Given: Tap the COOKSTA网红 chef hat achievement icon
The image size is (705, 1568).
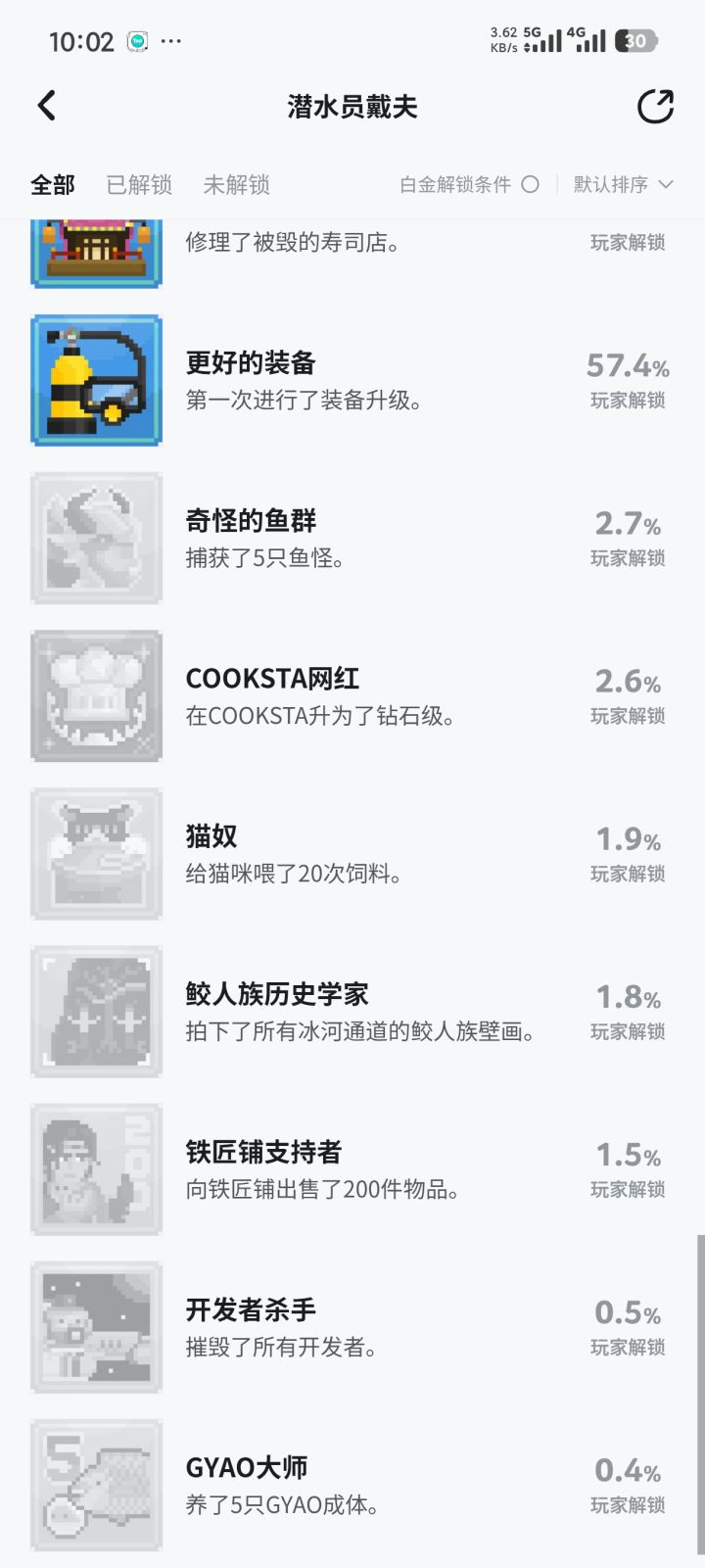Looking at the screenshot, I should coord(96,696).
